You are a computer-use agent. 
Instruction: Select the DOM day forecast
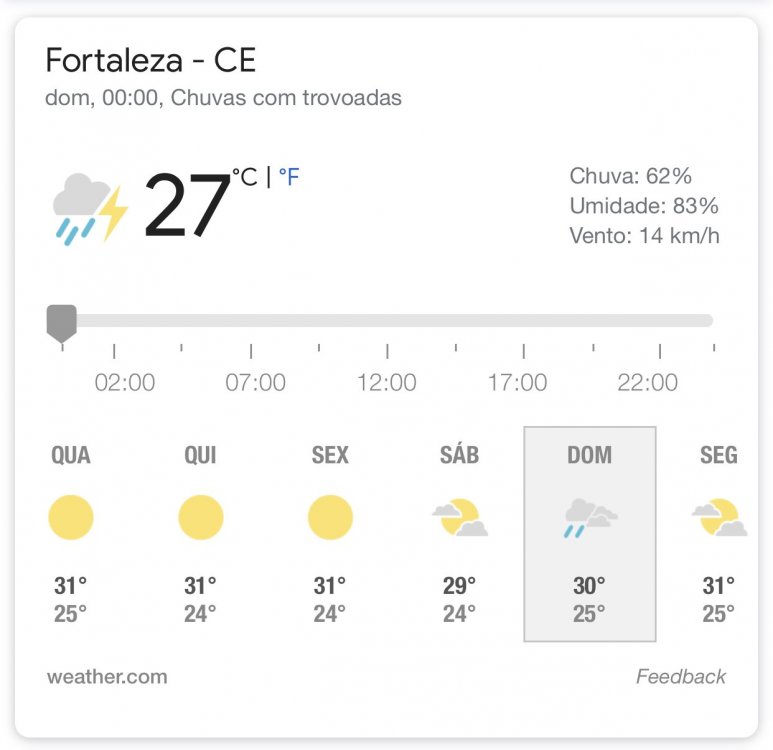coord(589,534)
